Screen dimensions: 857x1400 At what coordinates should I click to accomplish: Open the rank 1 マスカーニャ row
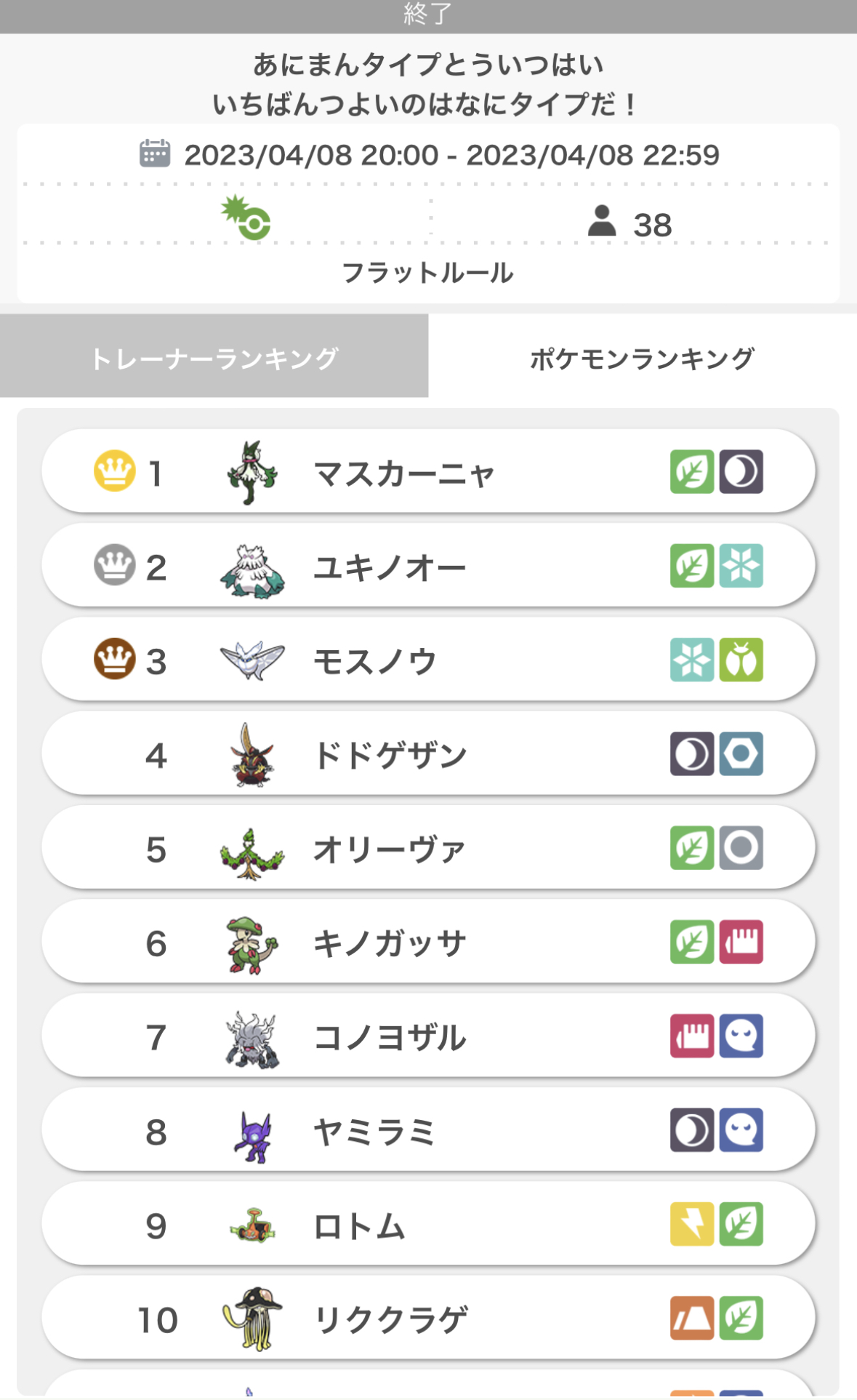tap(427, 472)
